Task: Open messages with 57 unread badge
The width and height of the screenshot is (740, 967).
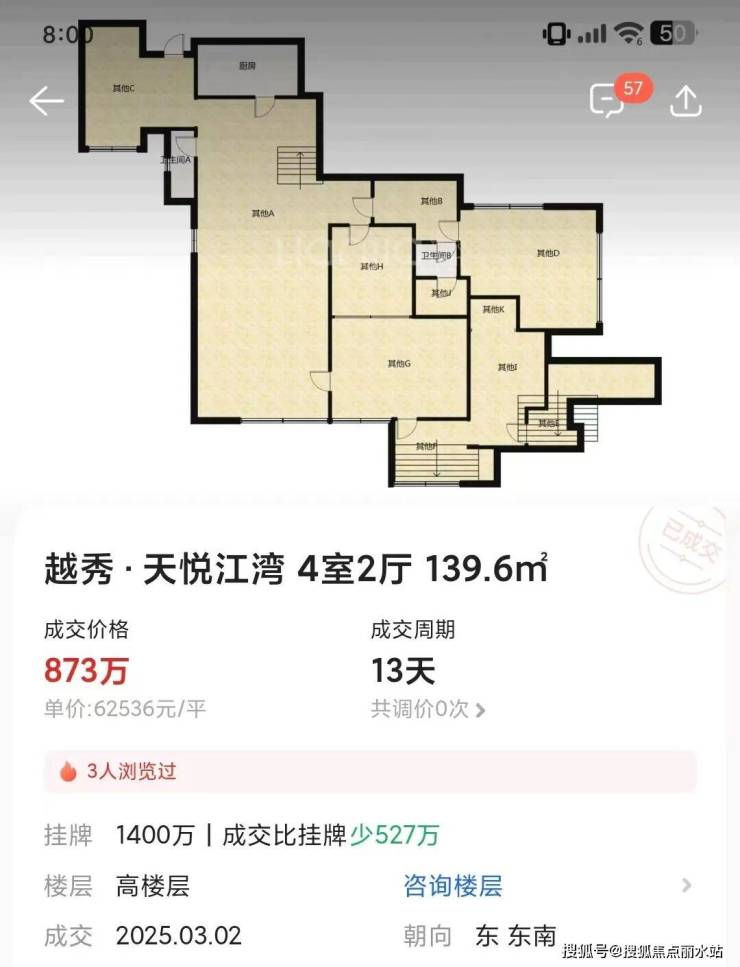Action: (x=608, y=100)
